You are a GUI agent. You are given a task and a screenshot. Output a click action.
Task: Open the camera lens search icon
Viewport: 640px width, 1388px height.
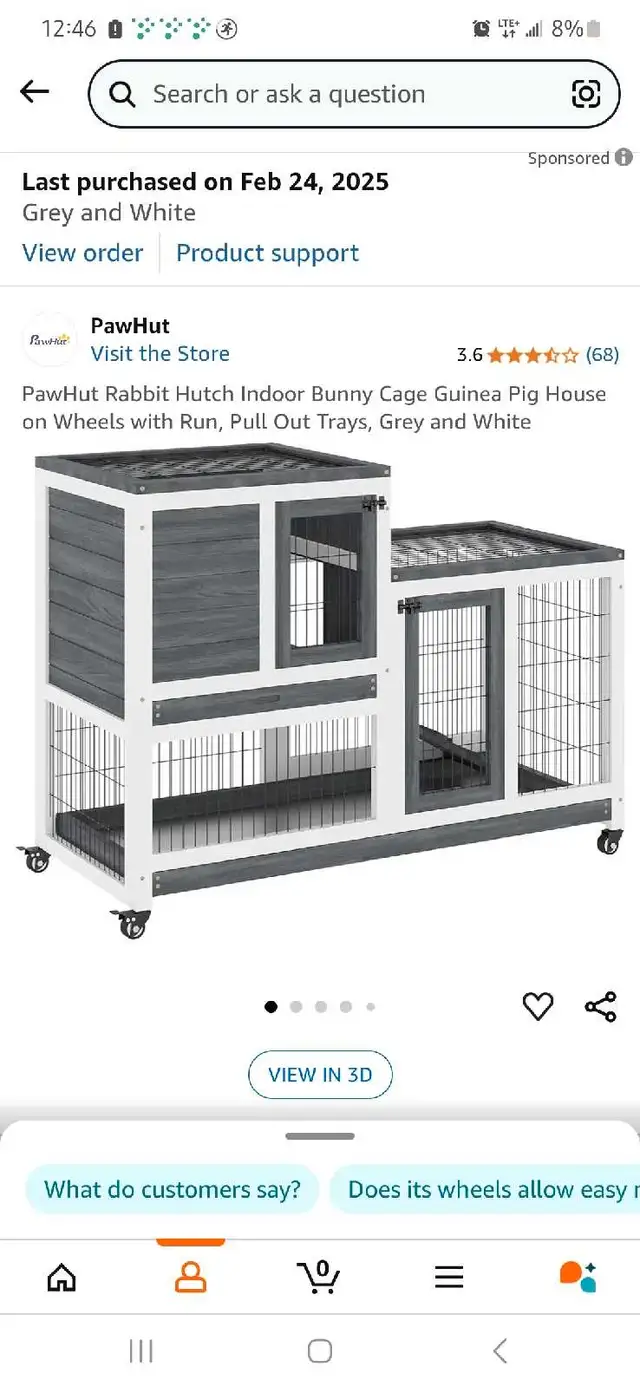586,94
